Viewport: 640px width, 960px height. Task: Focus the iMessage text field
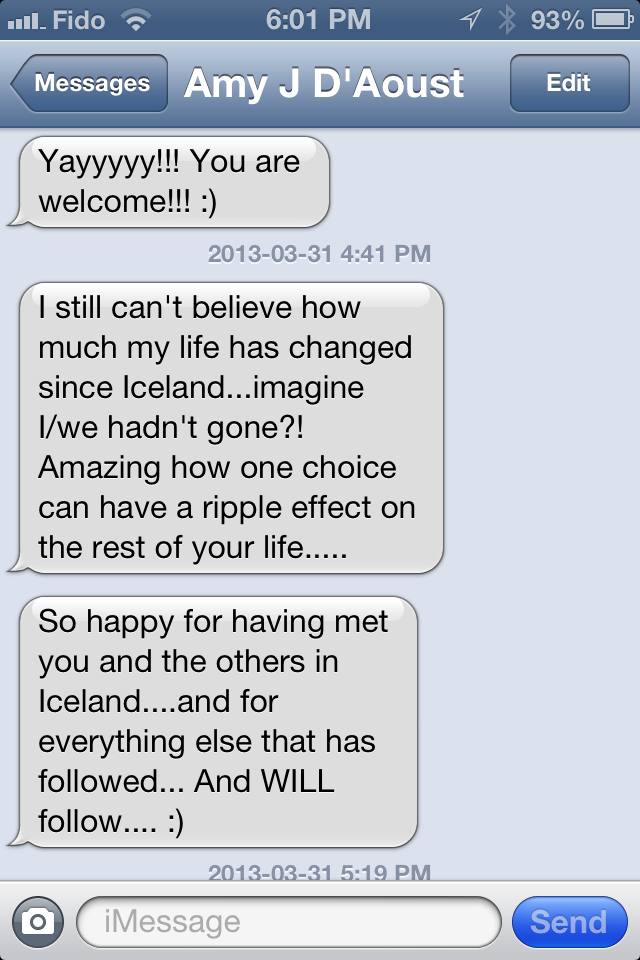[288, 921]
